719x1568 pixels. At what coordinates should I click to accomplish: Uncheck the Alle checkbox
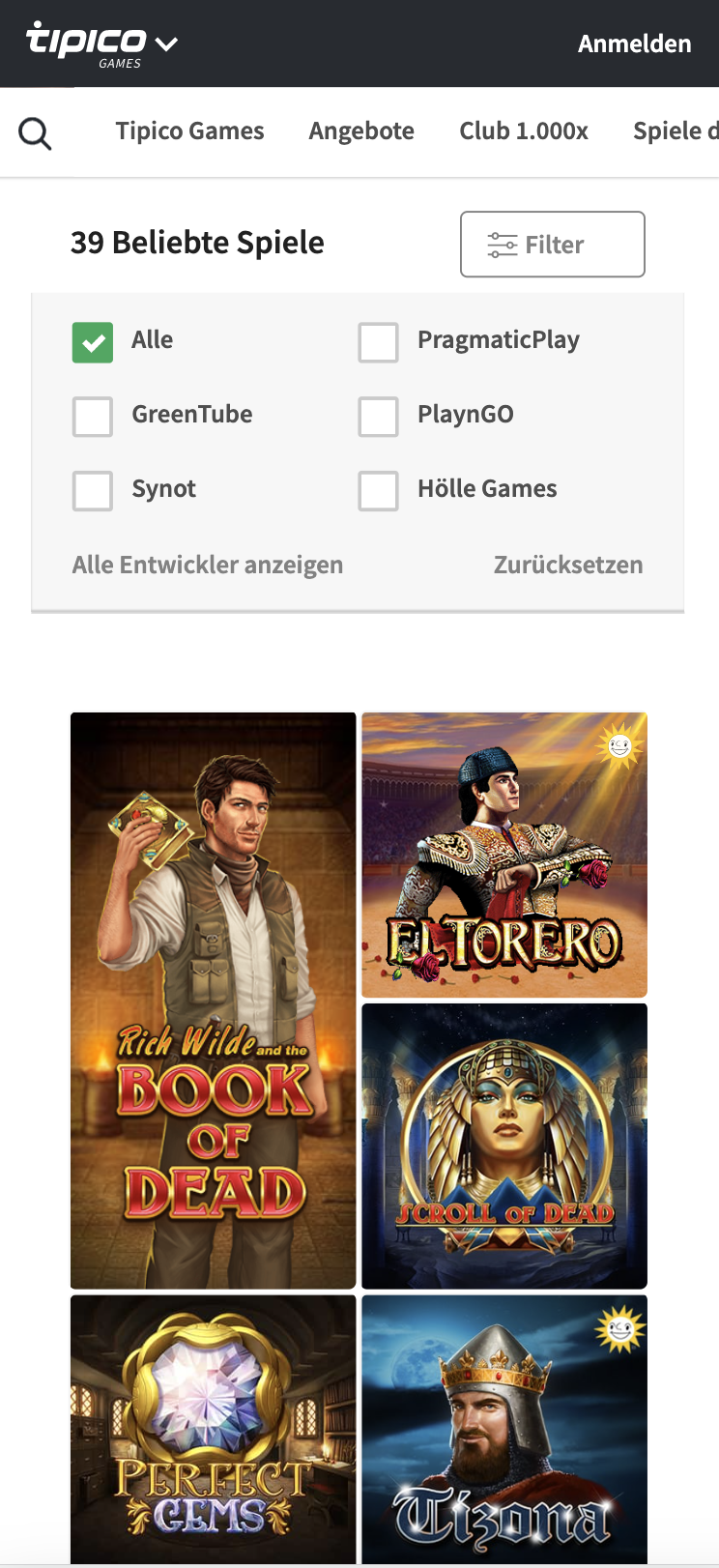[x=93, y=342]
